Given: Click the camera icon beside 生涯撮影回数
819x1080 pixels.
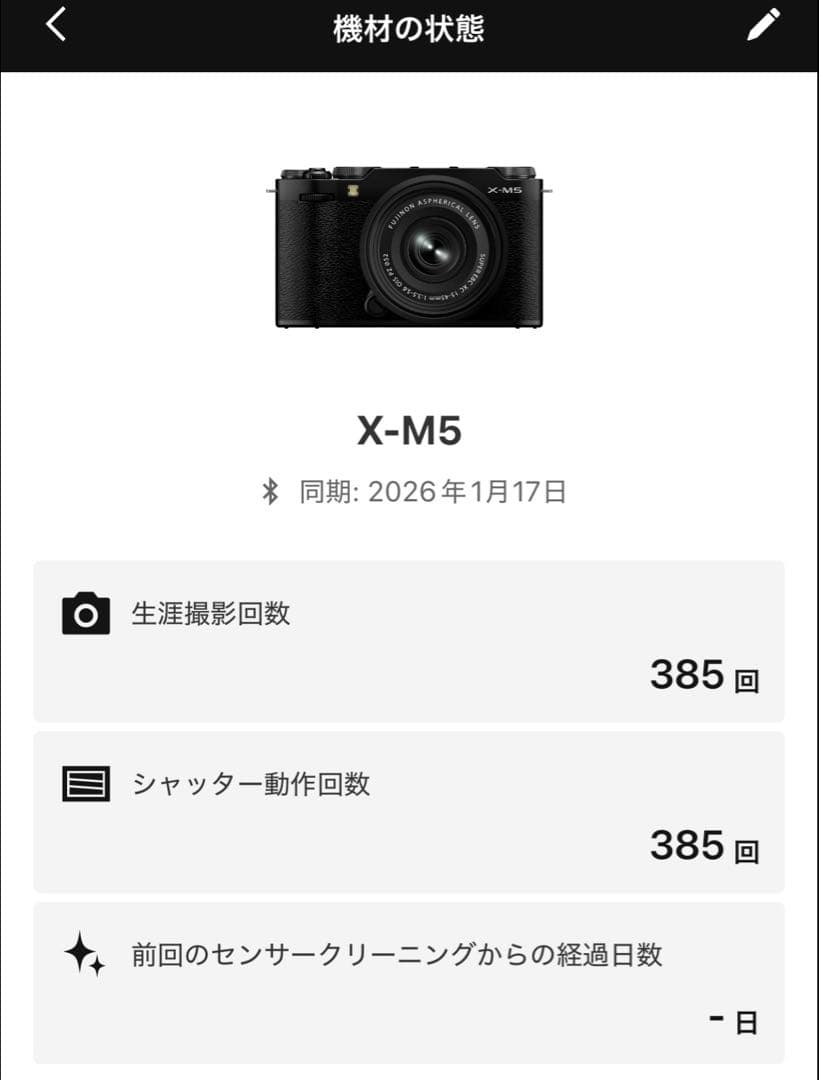Looking at the screenshot, I should coord(87,615).
